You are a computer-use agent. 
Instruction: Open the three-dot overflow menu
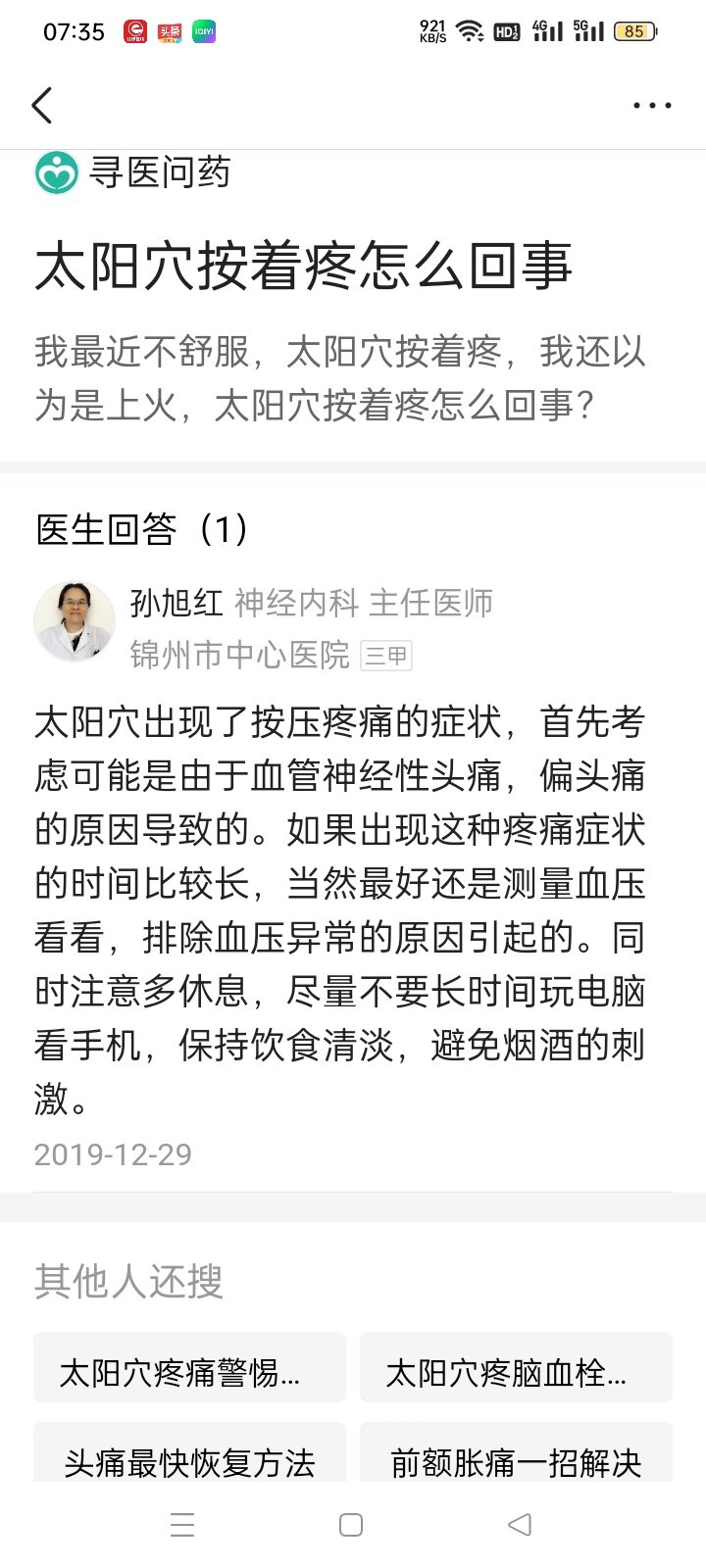(x=652, y=105)
